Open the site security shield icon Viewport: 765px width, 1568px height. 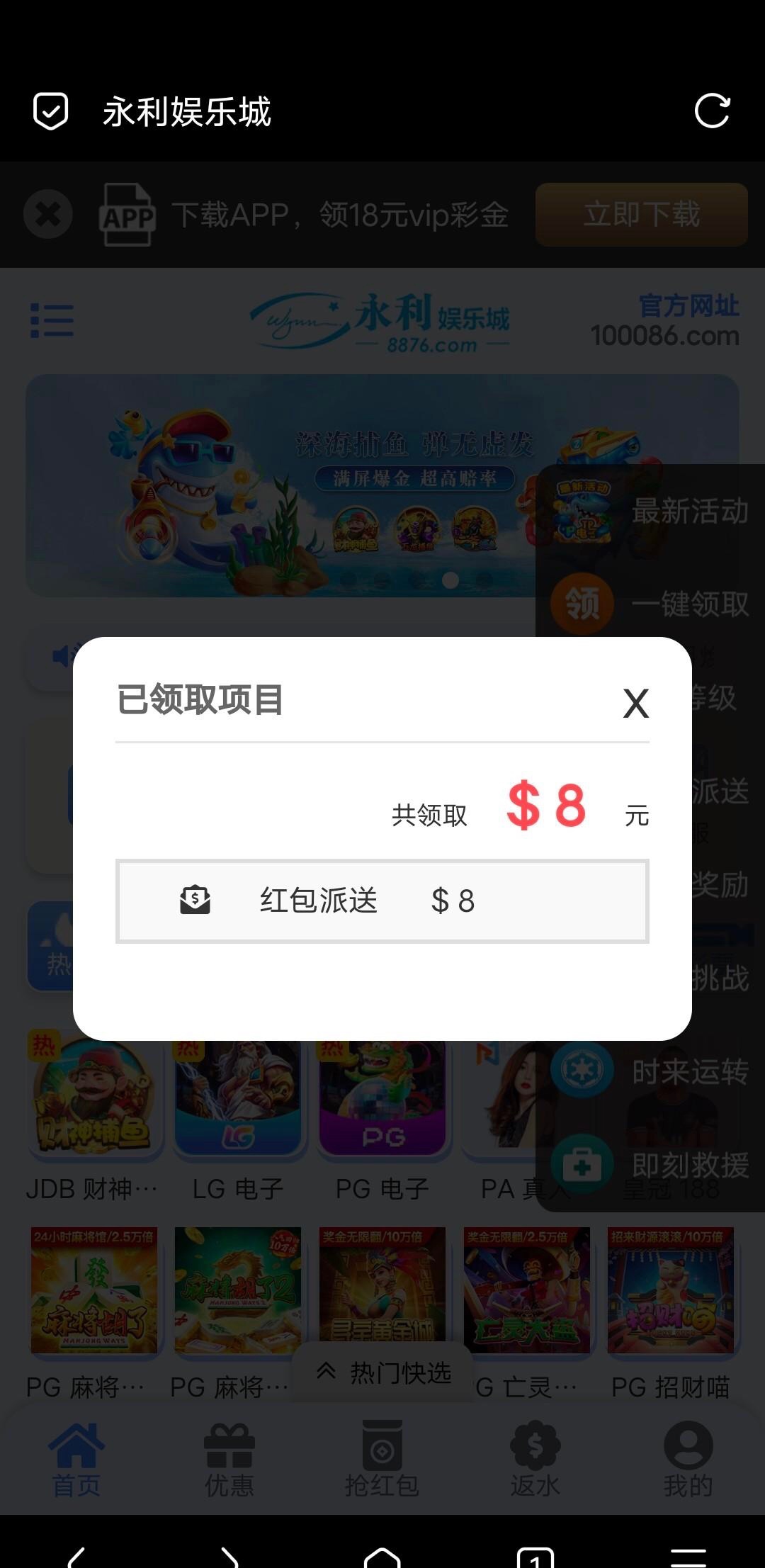51,111
